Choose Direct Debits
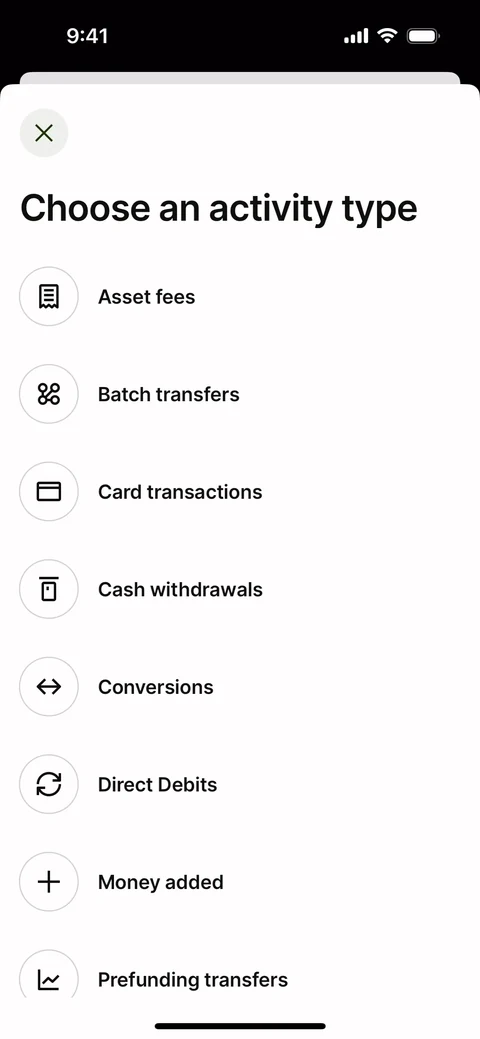The image size is (480, 1039). pyautogui.click(x=240, y=785)
